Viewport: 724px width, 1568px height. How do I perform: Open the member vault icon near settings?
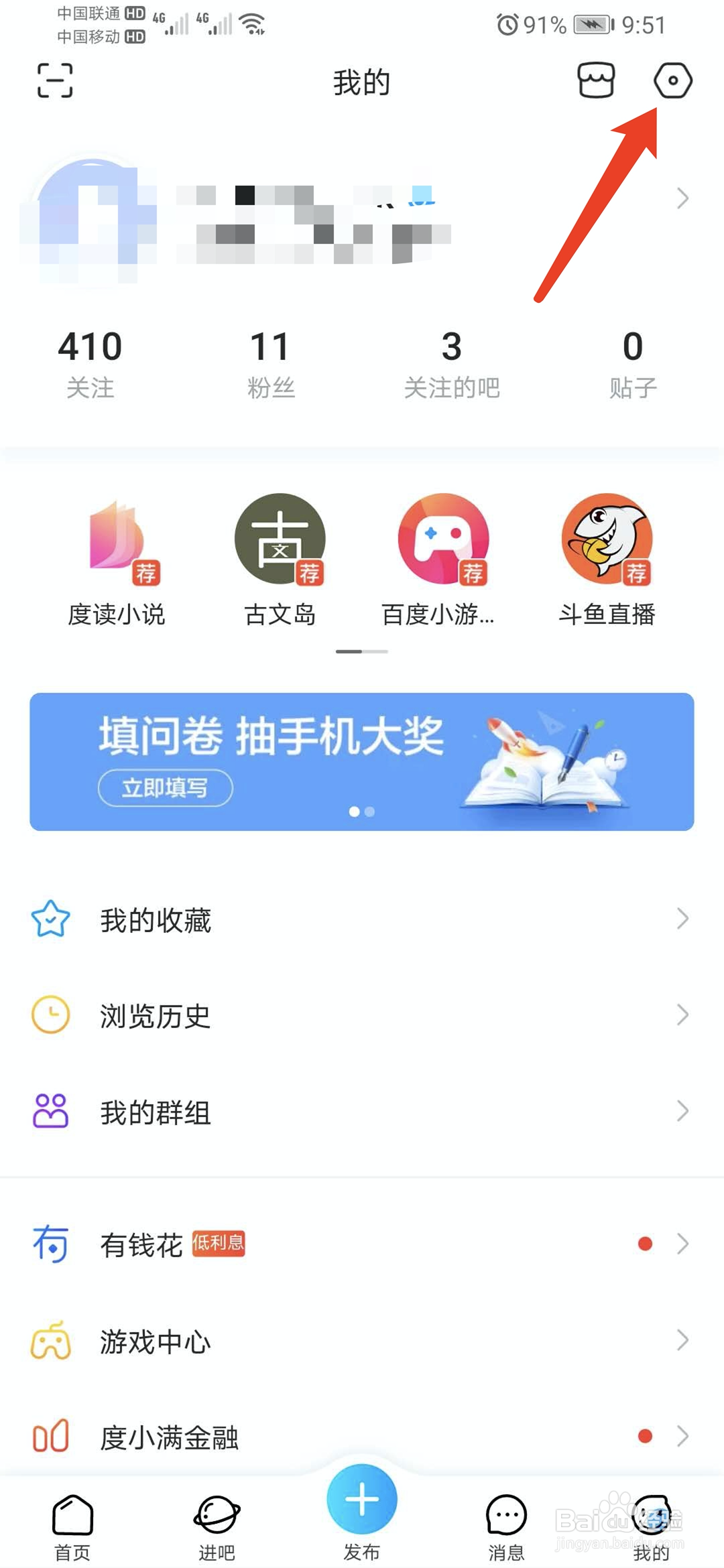(595, 80)
